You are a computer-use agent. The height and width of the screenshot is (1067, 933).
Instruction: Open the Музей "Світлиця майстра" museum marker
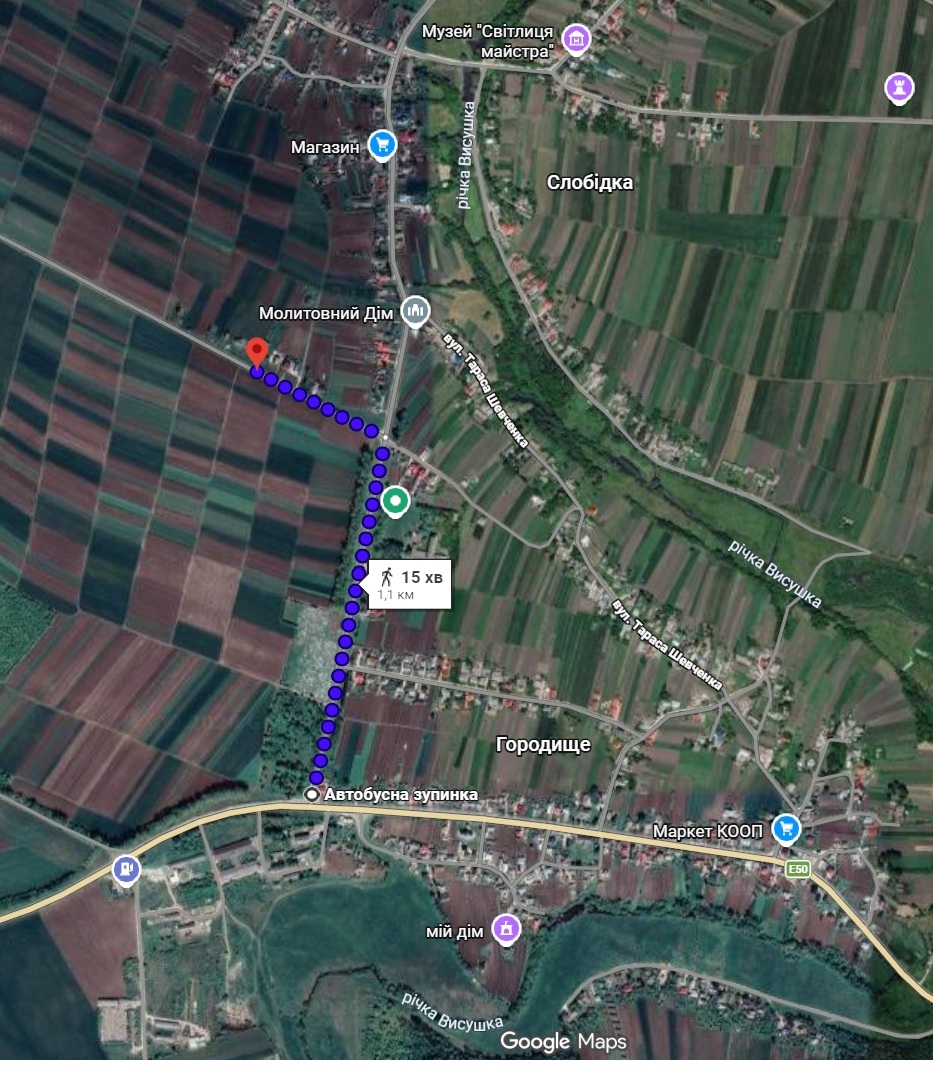pyautogui.click(x=576, y=40)
